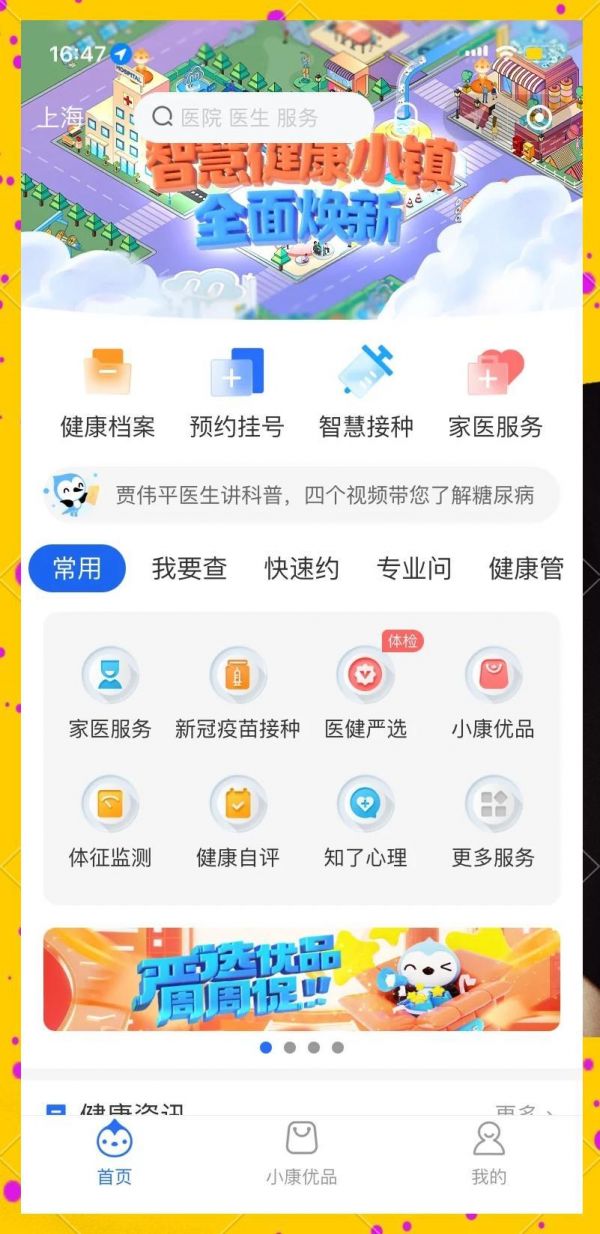Switch to the 我要查 tab
Screen dimensions: 600x1234
189,569
